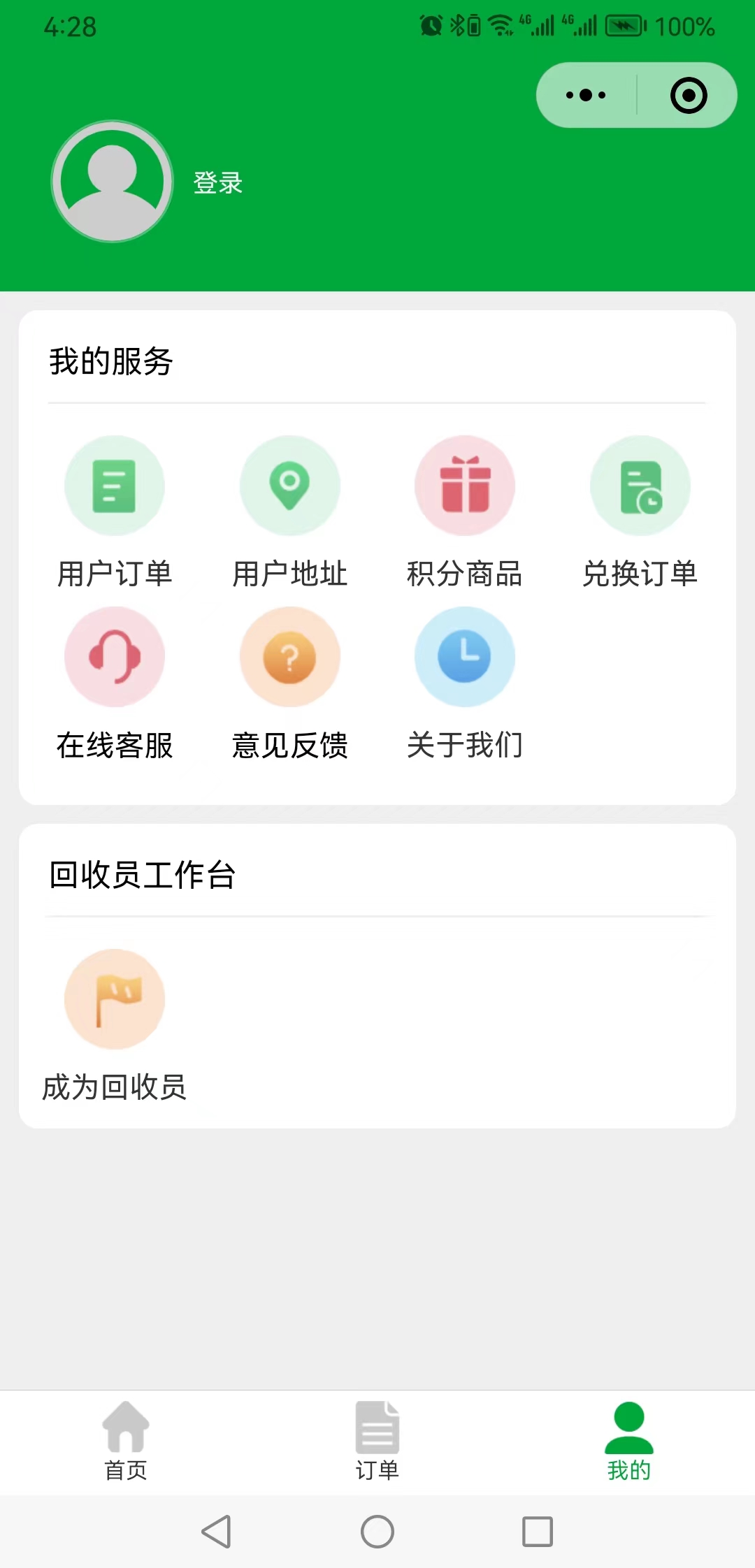
Task: Switch to the 首页 home tab
Action: click(x=126, y=1441)
